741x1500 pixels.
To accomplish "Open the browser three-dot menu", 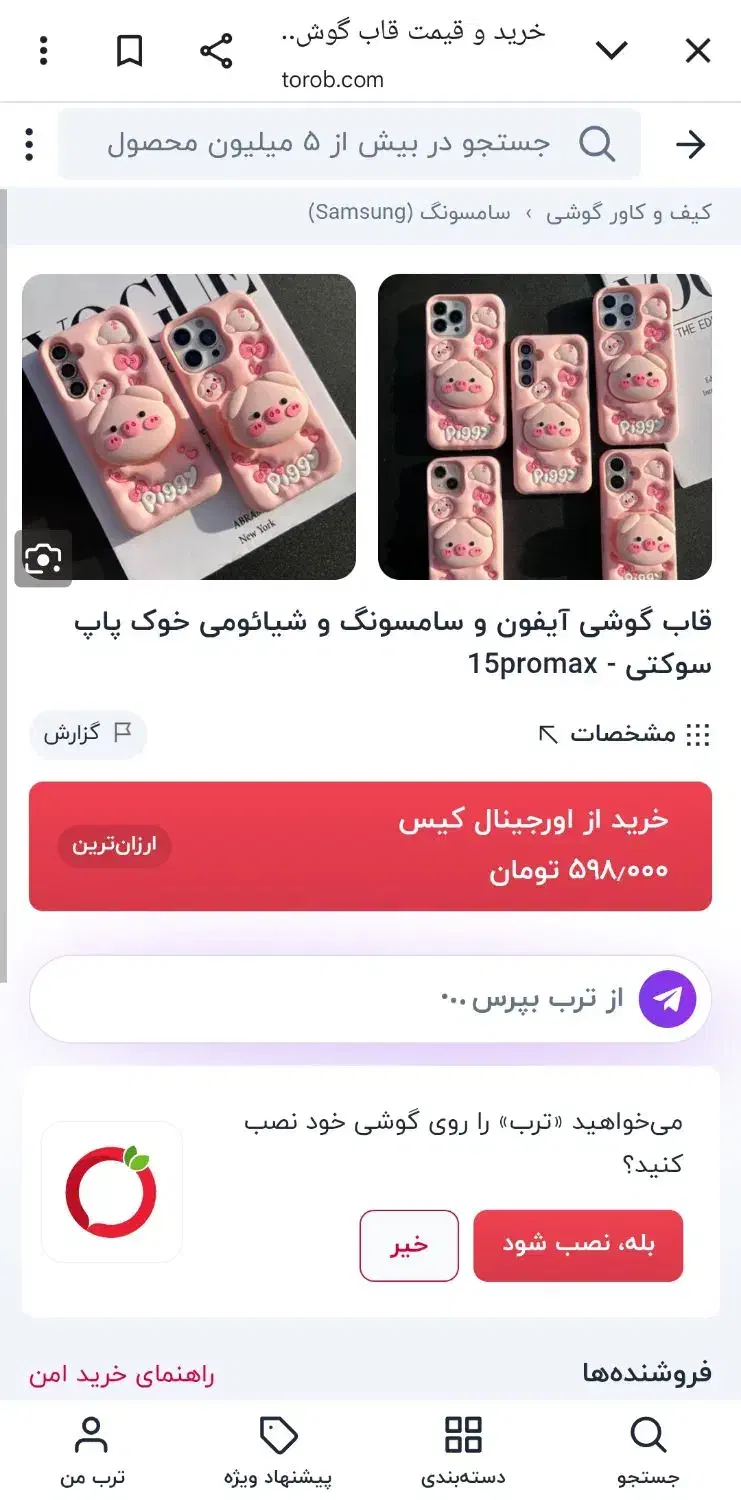I will tap(42, 50).
